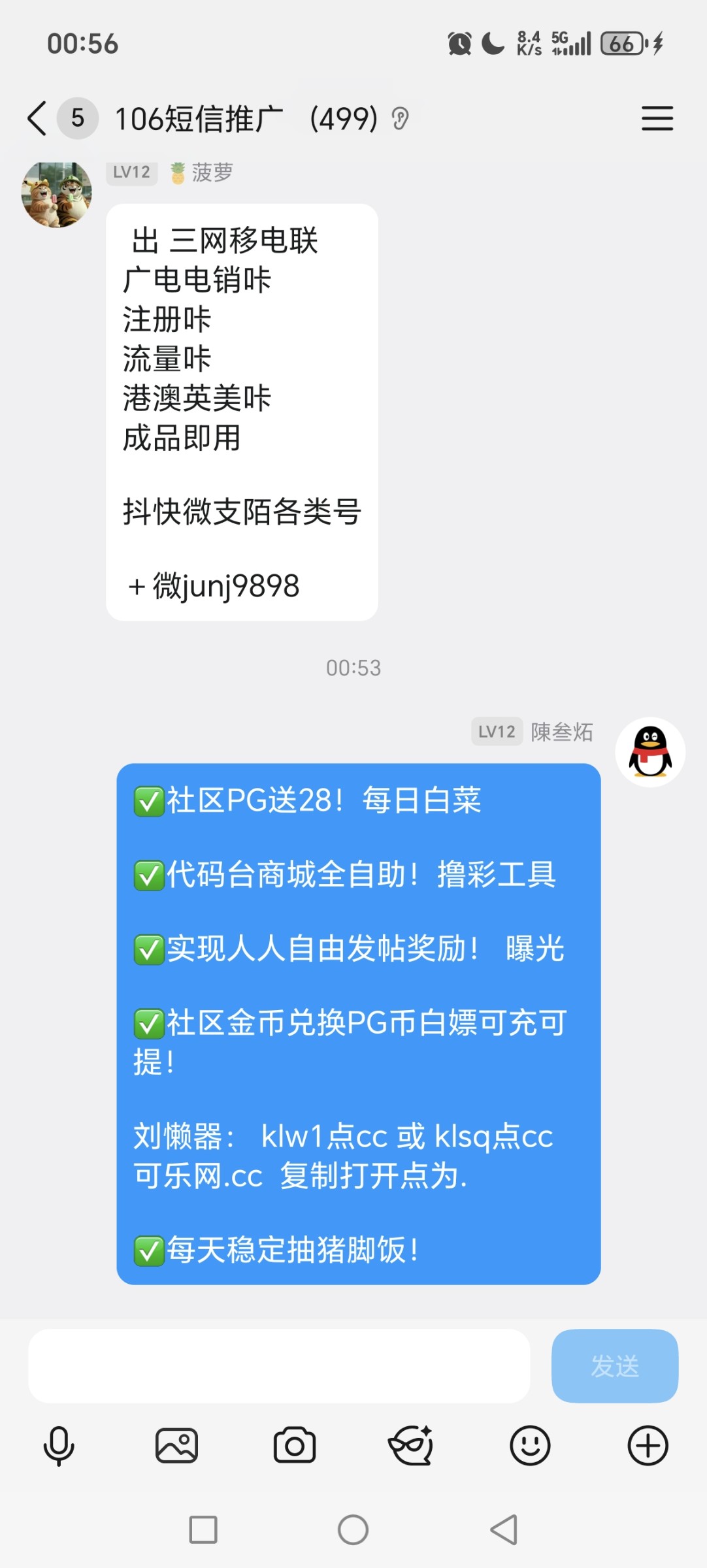The width and height of the screenshot is (707, 1568).
Task: Open the photo gallery picker icon
Action: tap(176, 1445)
